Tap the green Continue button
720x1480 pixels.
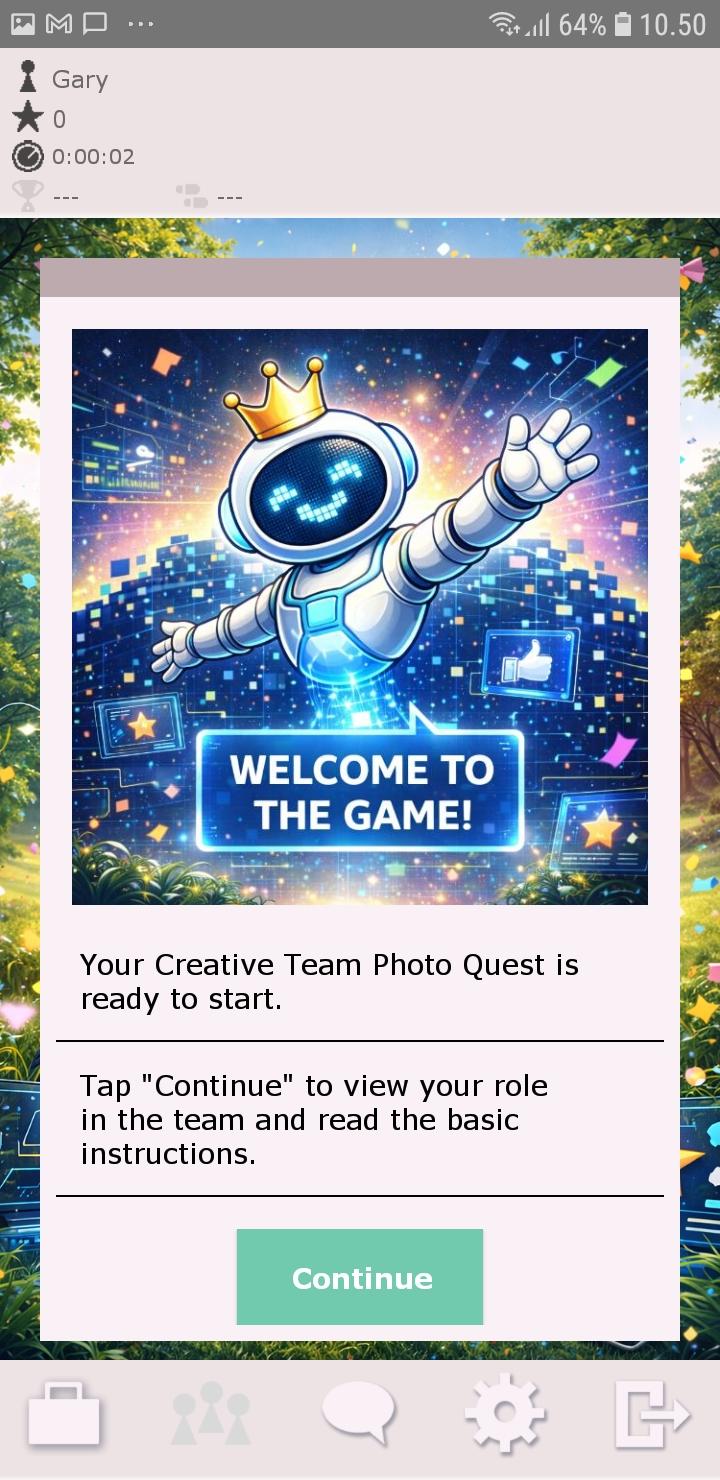[360, 1277]
